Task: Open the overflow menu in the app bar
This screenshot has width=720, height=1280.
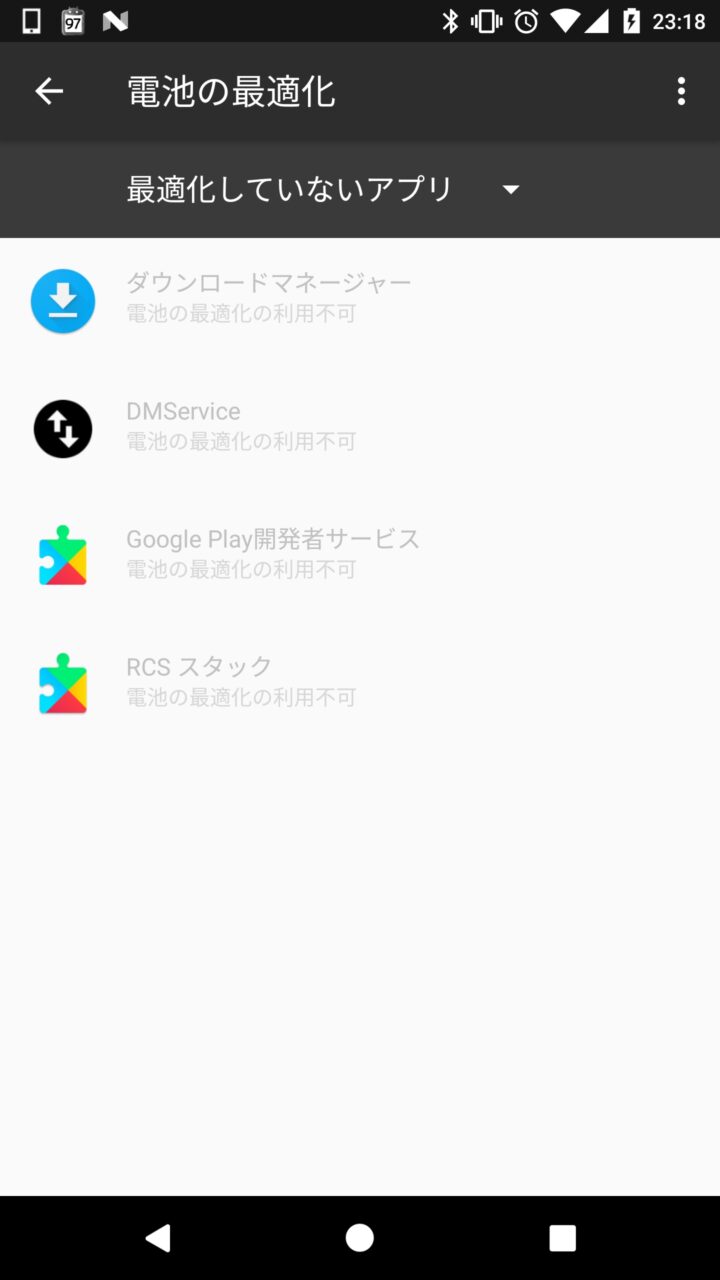Action: coord(681,92)
